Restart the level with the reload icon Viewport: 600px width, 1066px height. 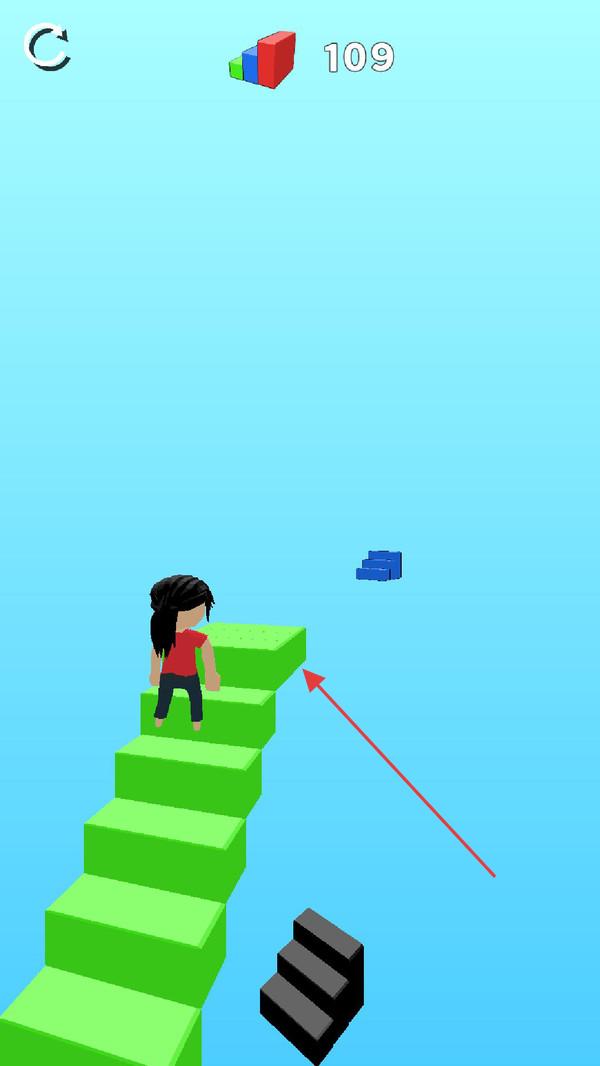(x=47, y=47)
